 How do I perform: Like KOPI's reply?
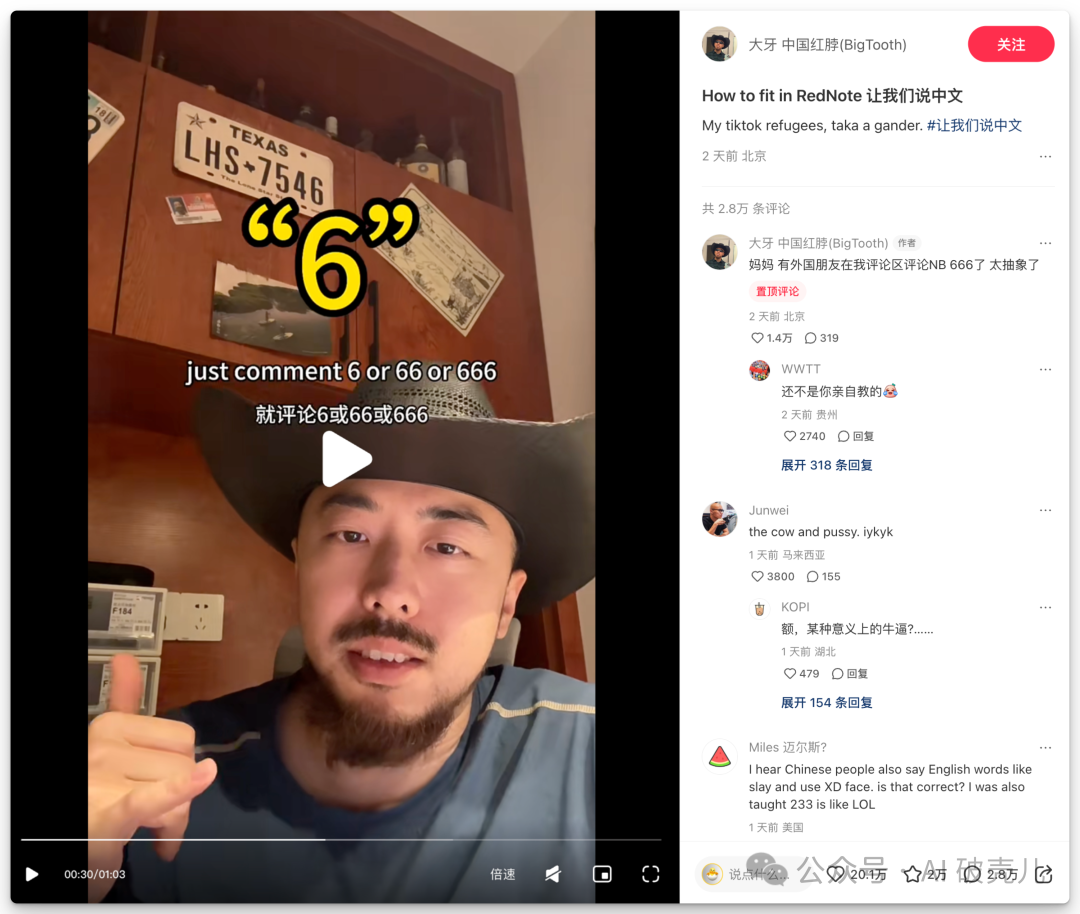(790, 673)
